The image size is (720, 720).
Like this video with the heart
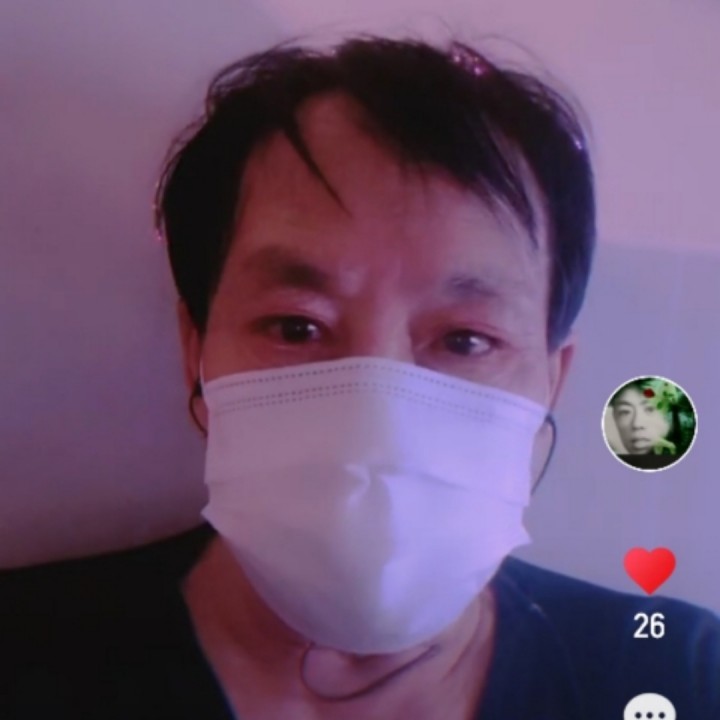tap(649, 570)
